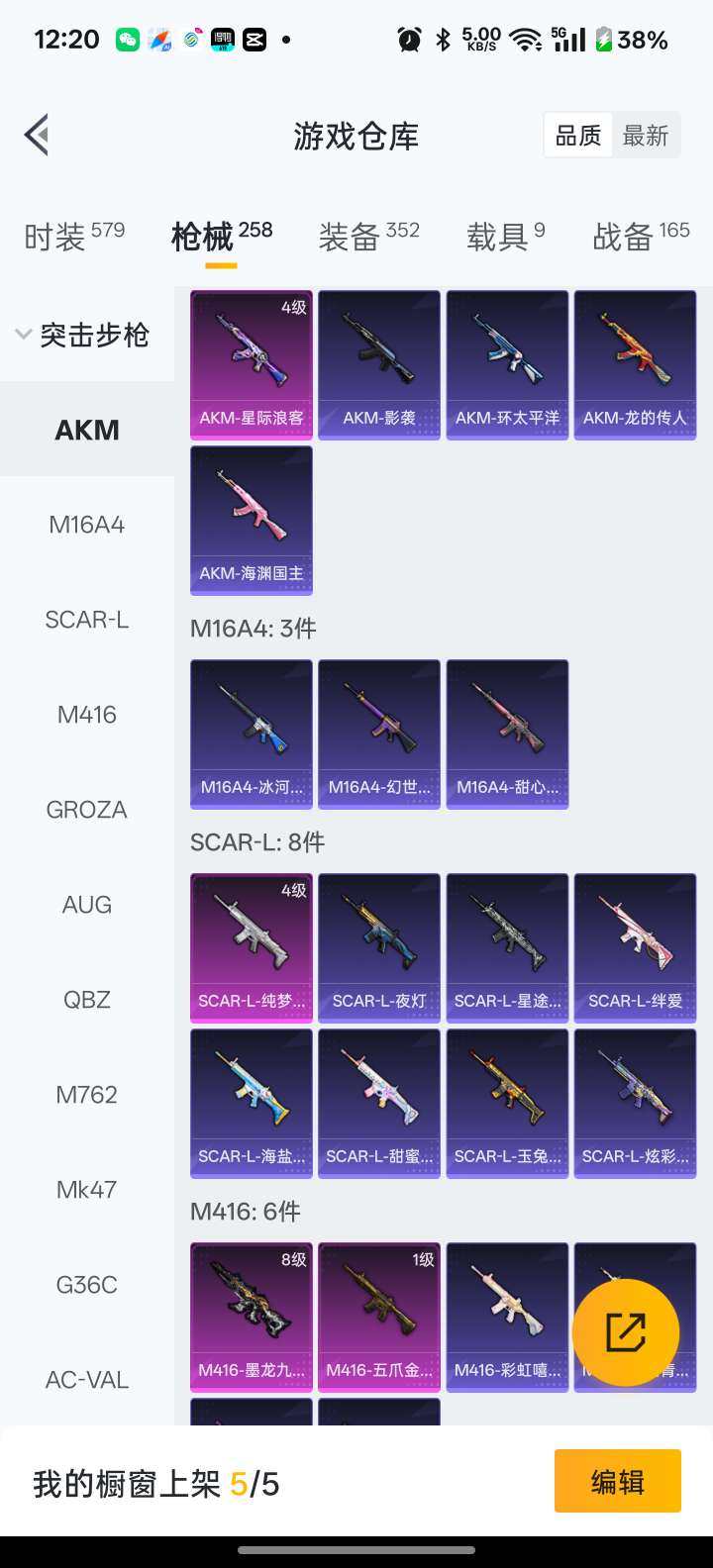The image size is (713, 1568).
Task: Tap the 编辑 button
Action: (617, 1481)
